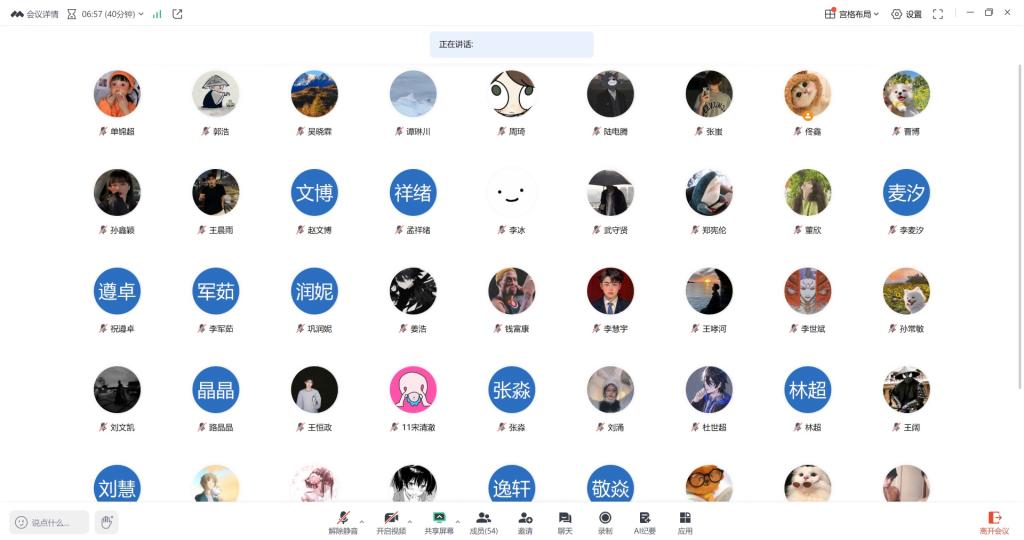Turn on the video camera
The width and height of the screenshot is (1024, 540).
[x=391, y=521]
